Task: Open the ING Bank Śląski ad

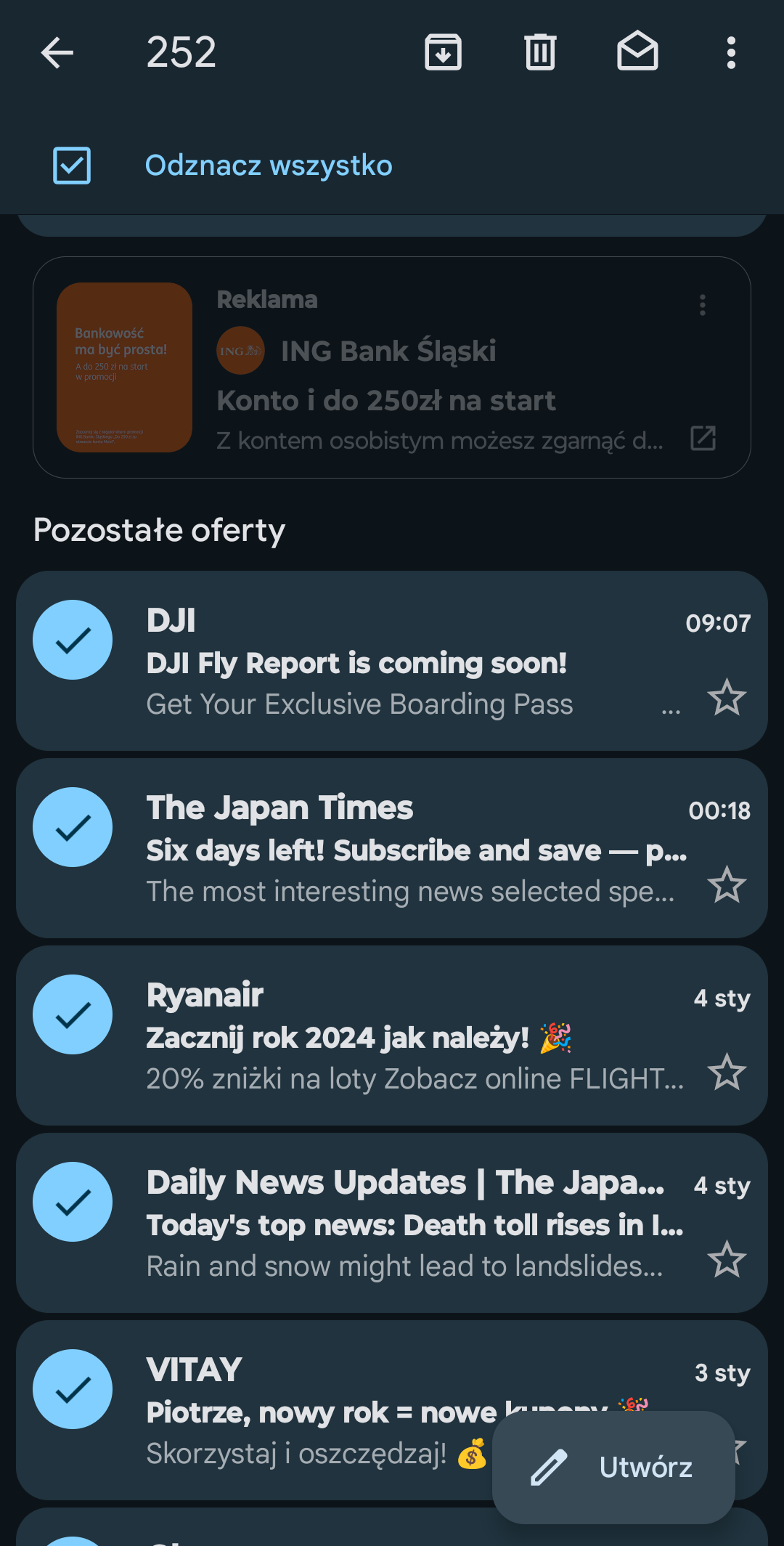Action: click(392, 367)
